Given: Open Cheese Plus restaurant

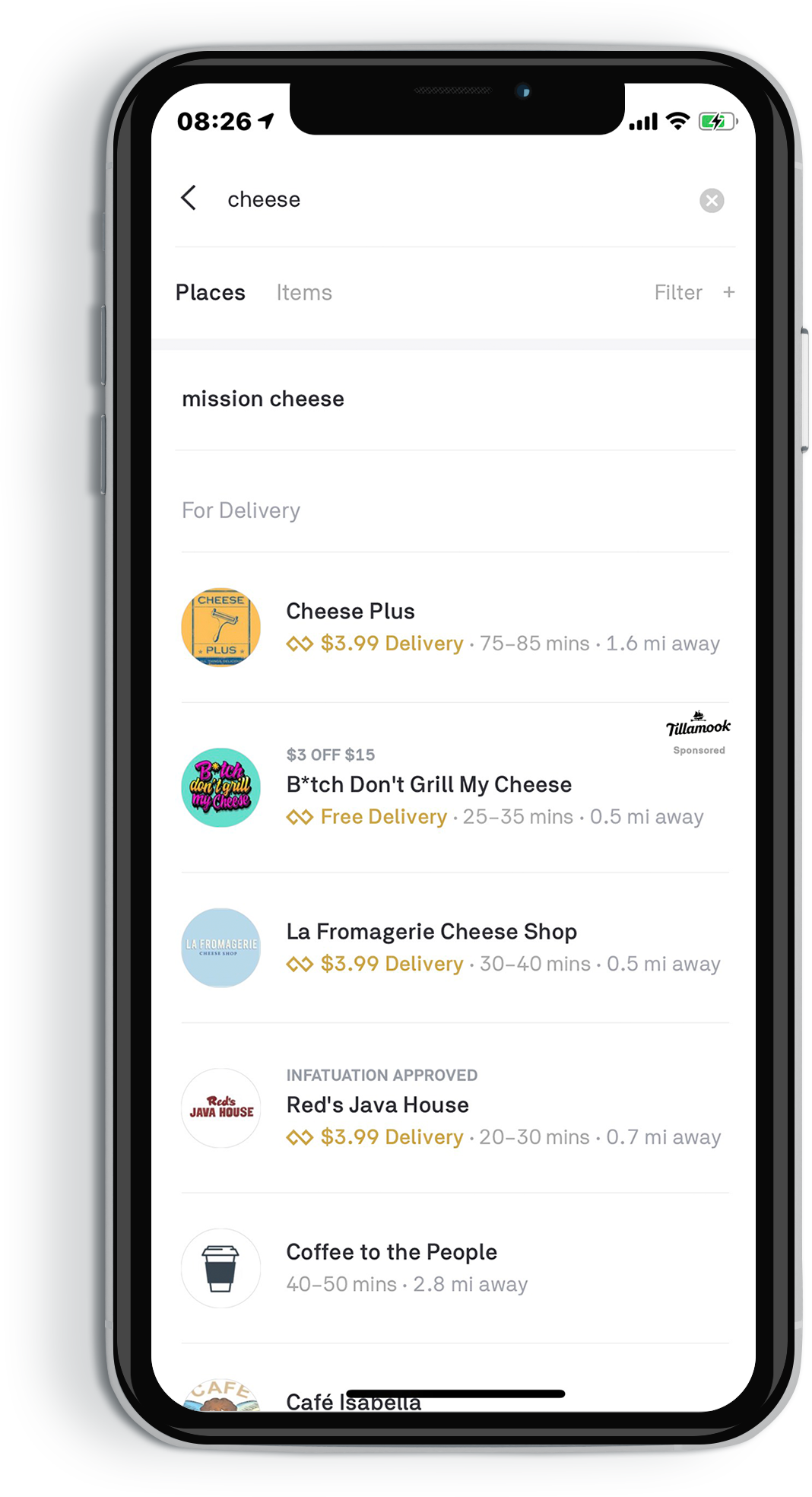Looking at the screenshot, I should (455, 628).
